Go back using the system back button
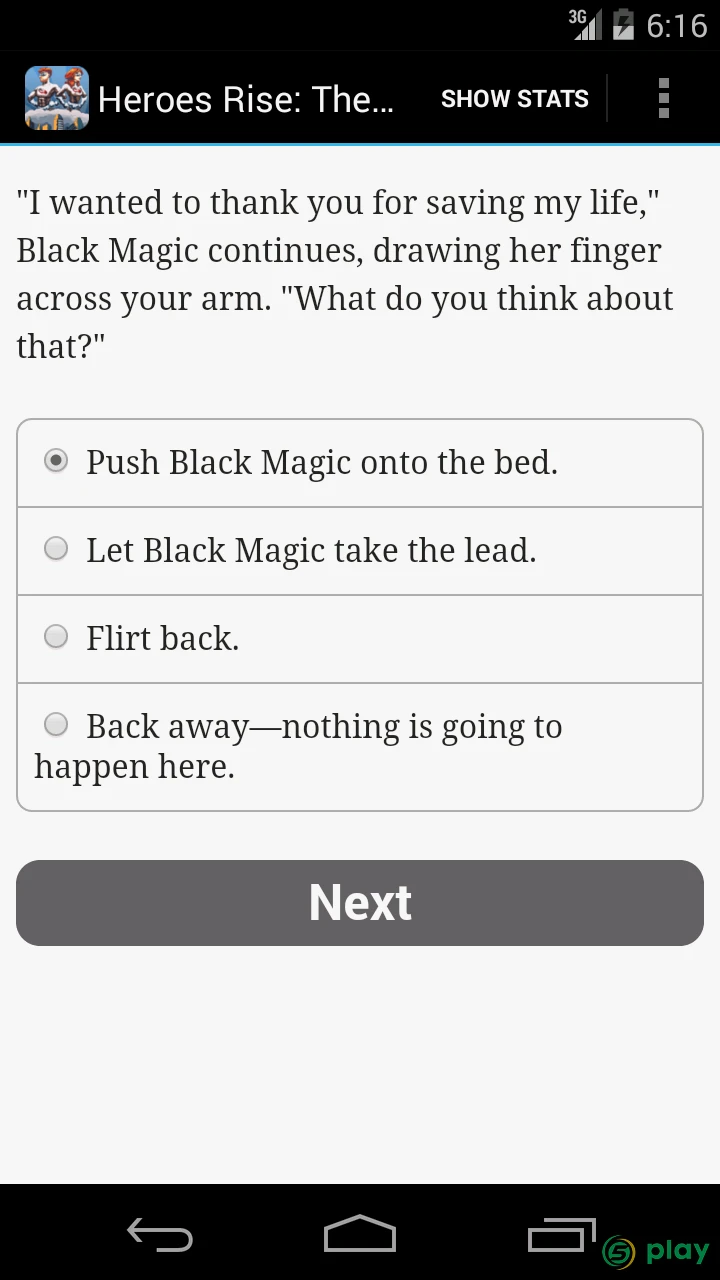This screenshot has width=720, height=1280. point(160,1235)
